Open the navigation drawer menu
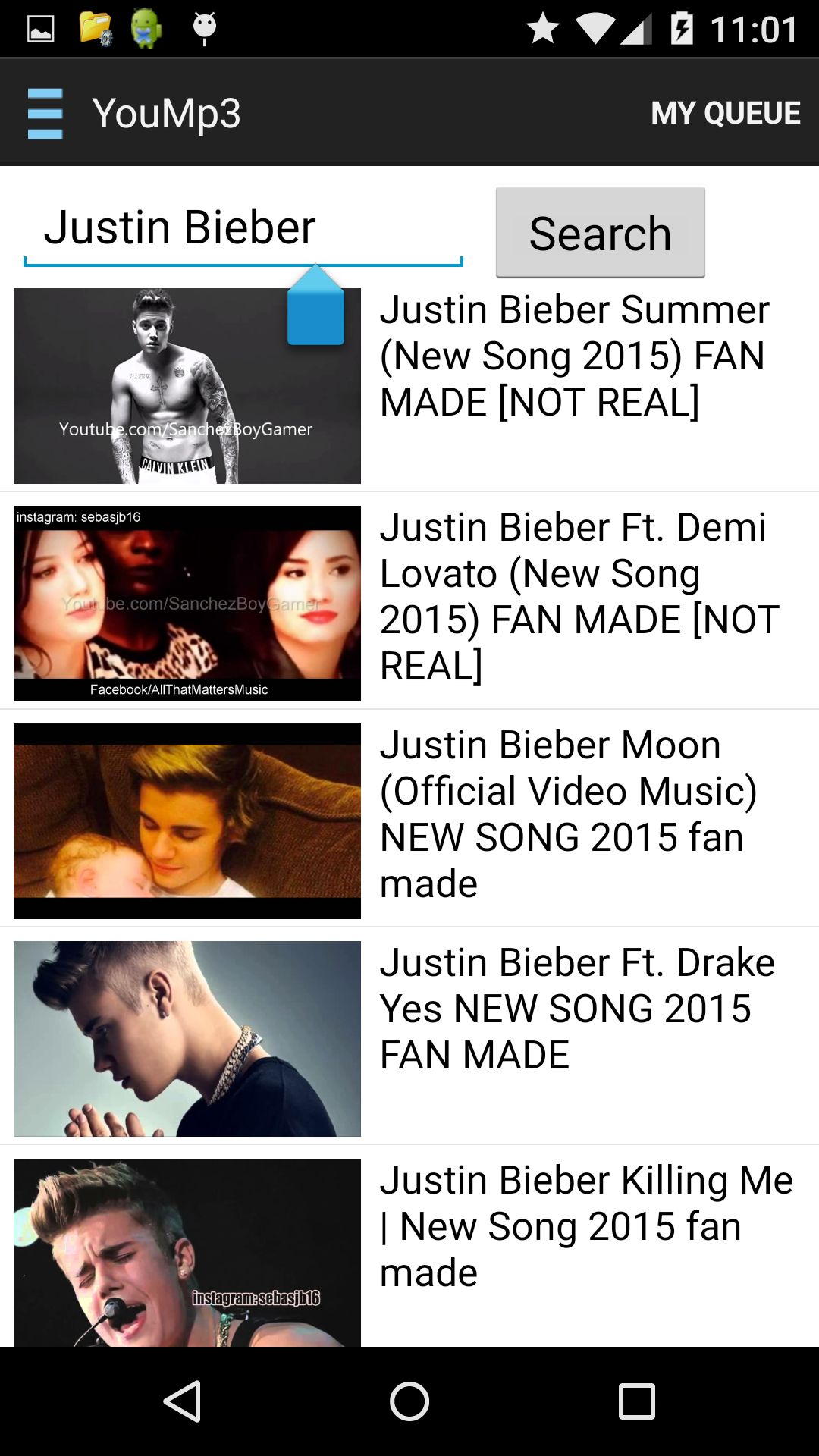The image size is (819, 1456). [45, 114]
